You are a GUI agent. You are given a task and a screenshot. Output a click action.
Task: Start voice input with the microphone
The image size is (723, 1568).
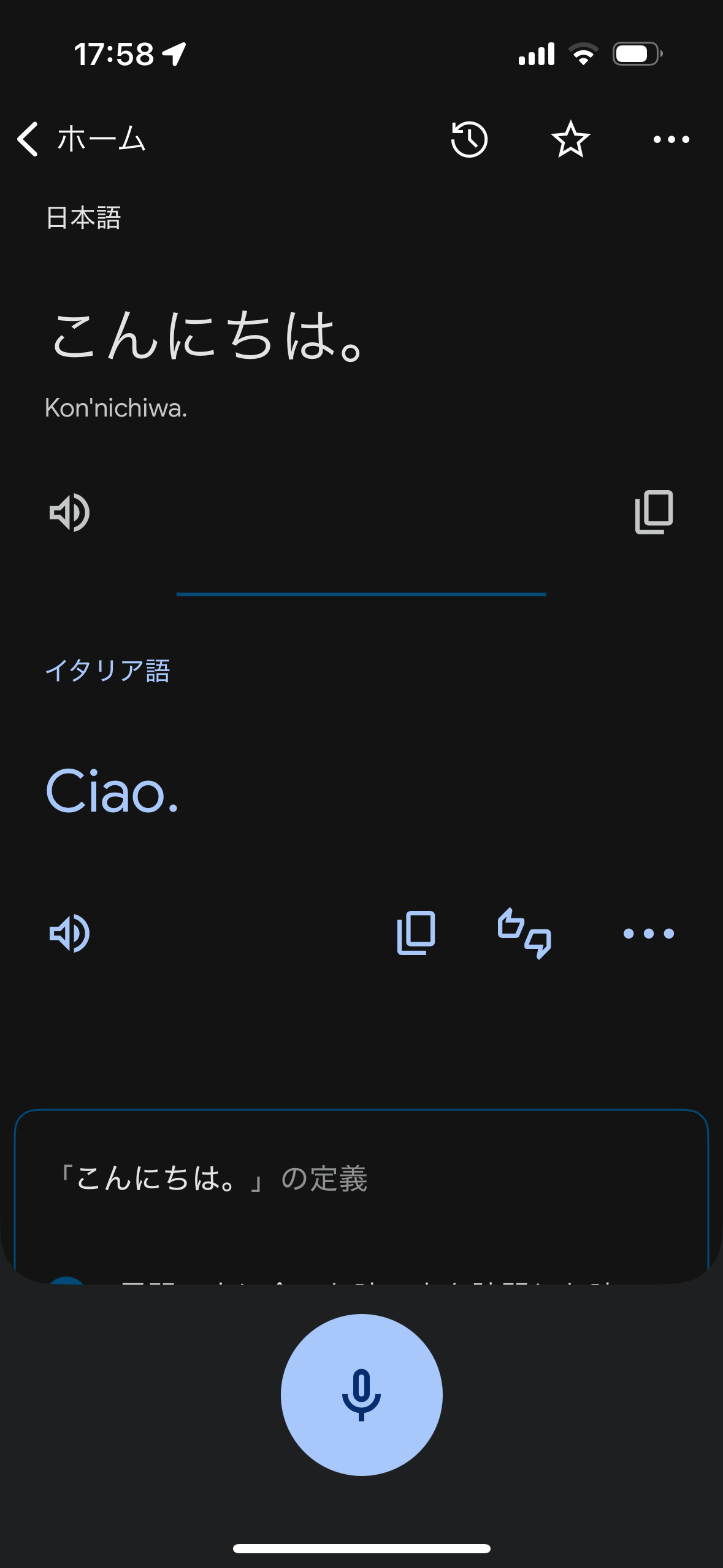pos(361,1394)
